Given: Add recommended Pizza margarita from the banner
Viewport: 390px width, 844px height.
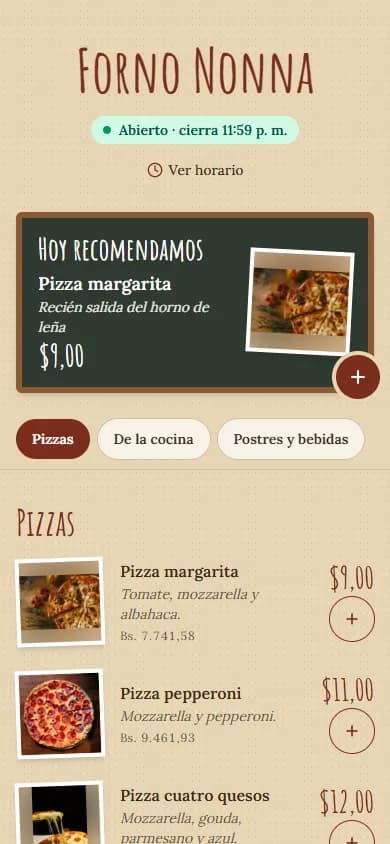Looking at the screenshot, I should (358, 377).
